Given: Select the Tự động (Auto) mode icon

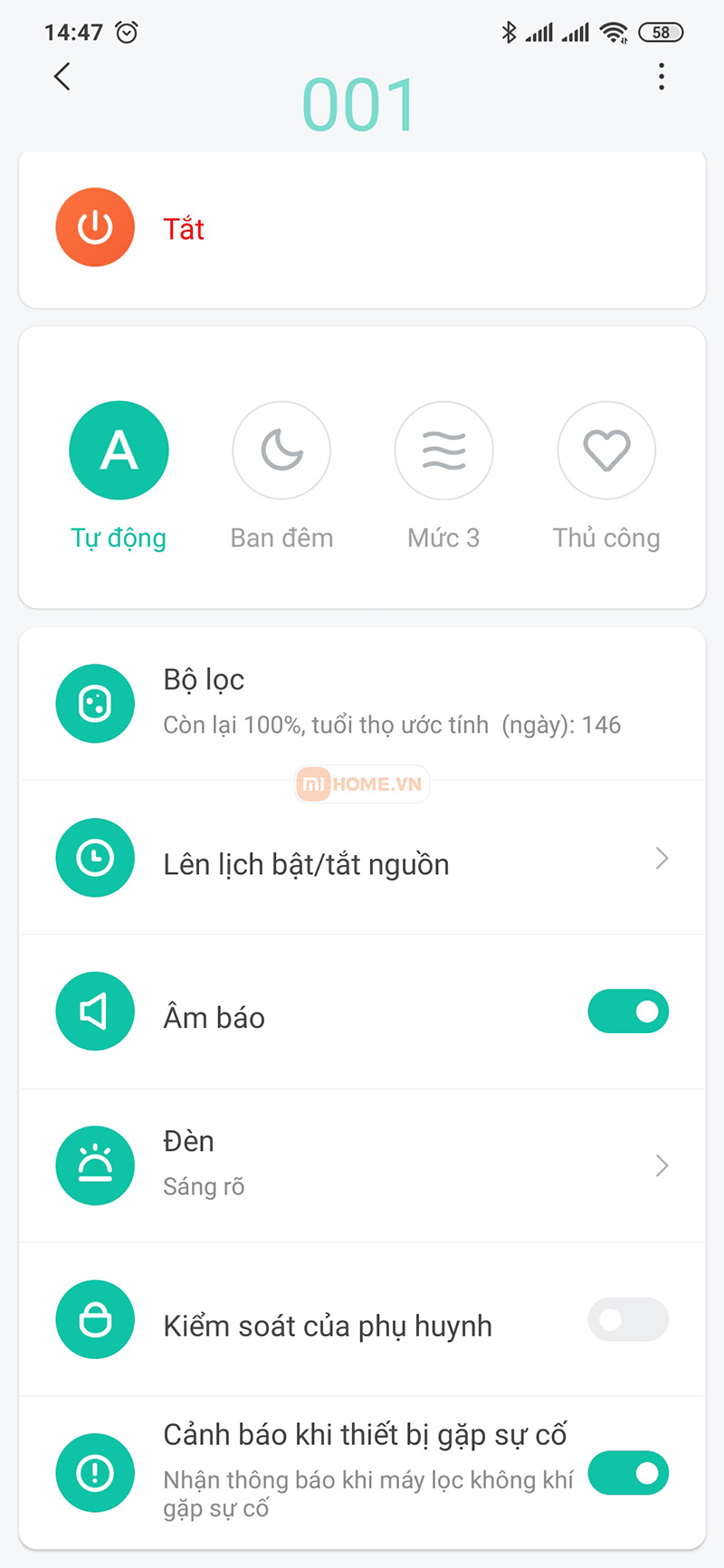Looking at the screenshot, I should pyautogui.click(x=119, y=450).
